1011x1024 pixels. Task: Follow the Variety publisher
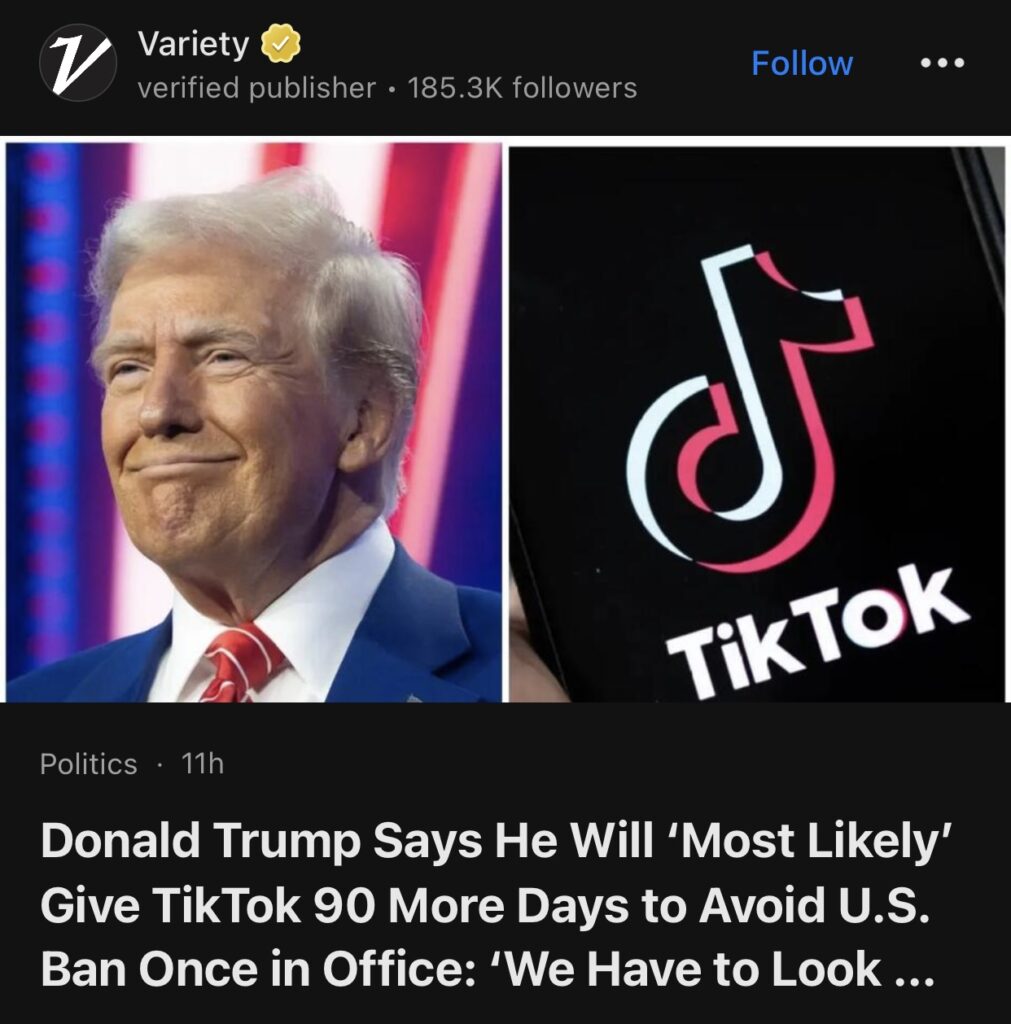tap(801, 64)
